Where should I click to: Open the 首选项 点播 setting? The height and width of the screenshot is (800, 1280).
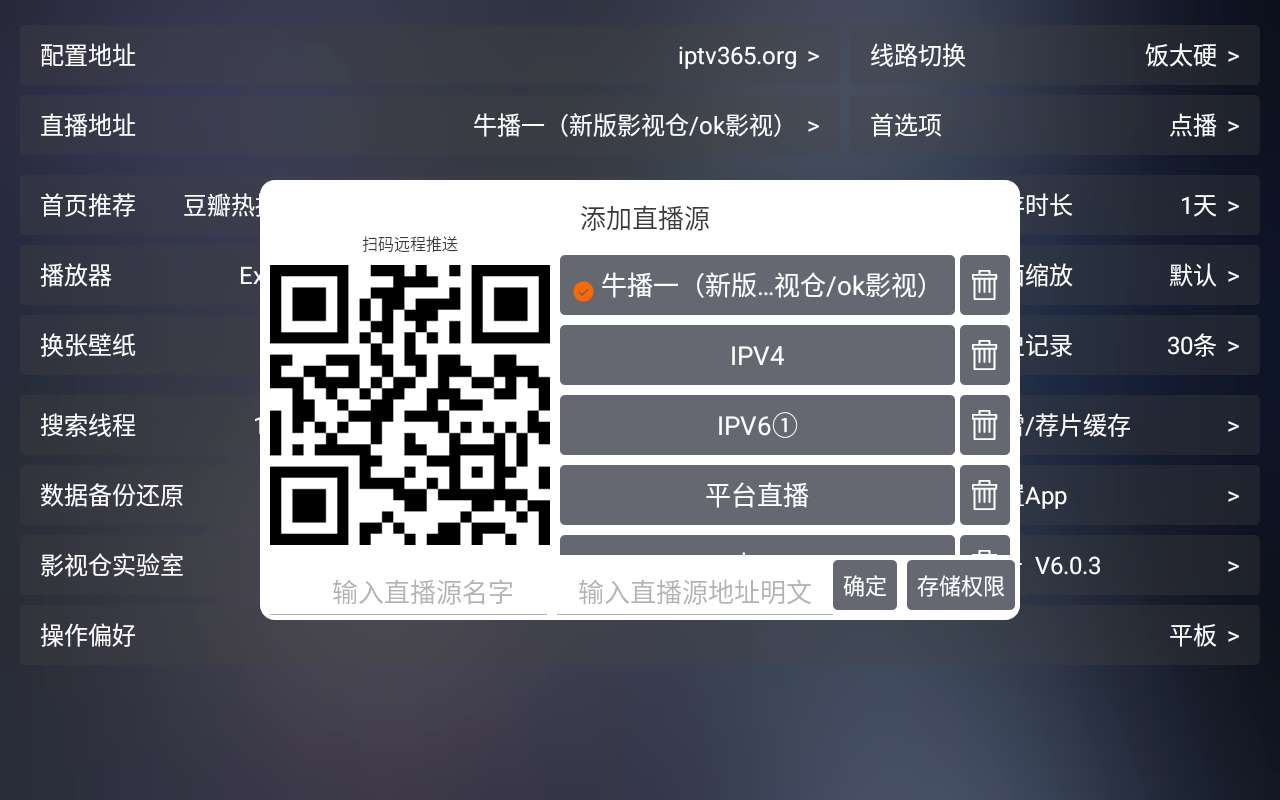tap(1055, 126)
